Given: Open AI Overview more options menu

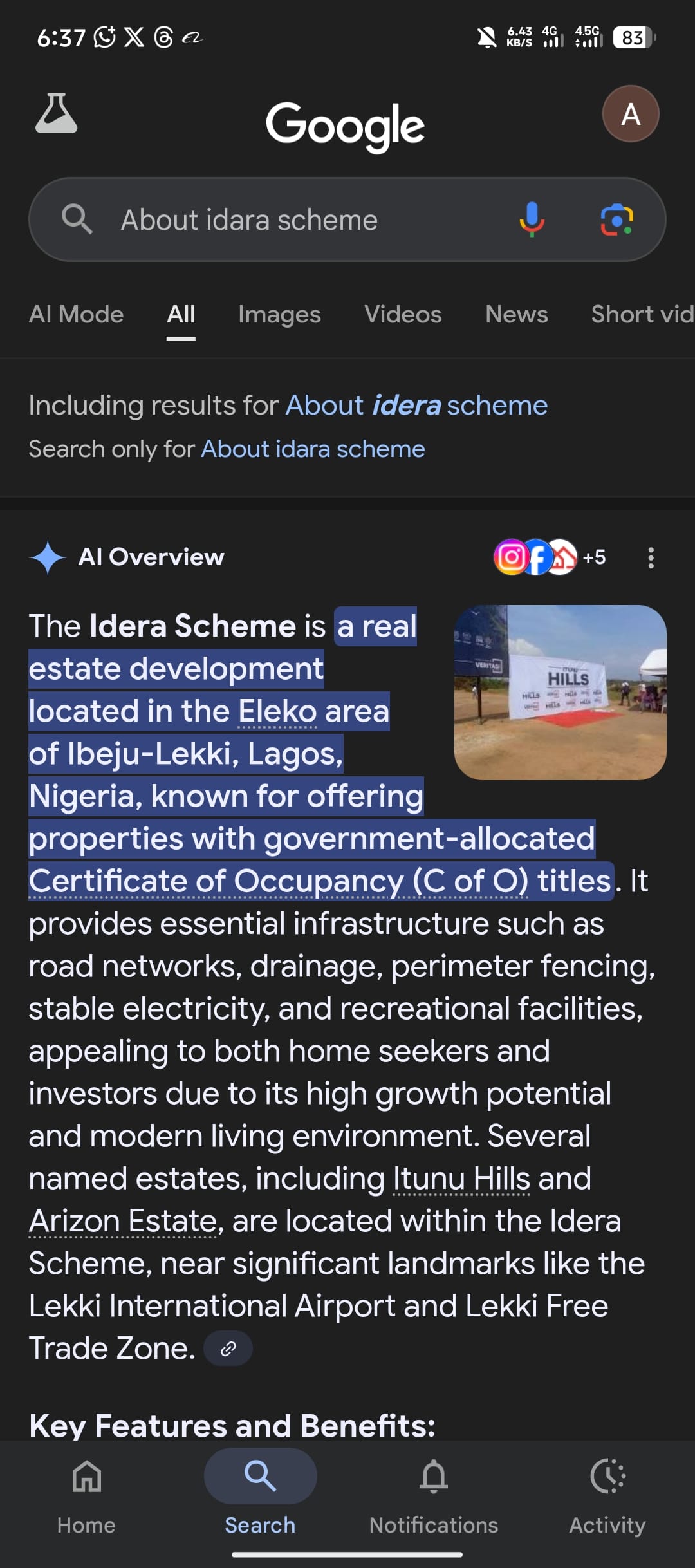Looking at the screenshot, I should 651,557.
